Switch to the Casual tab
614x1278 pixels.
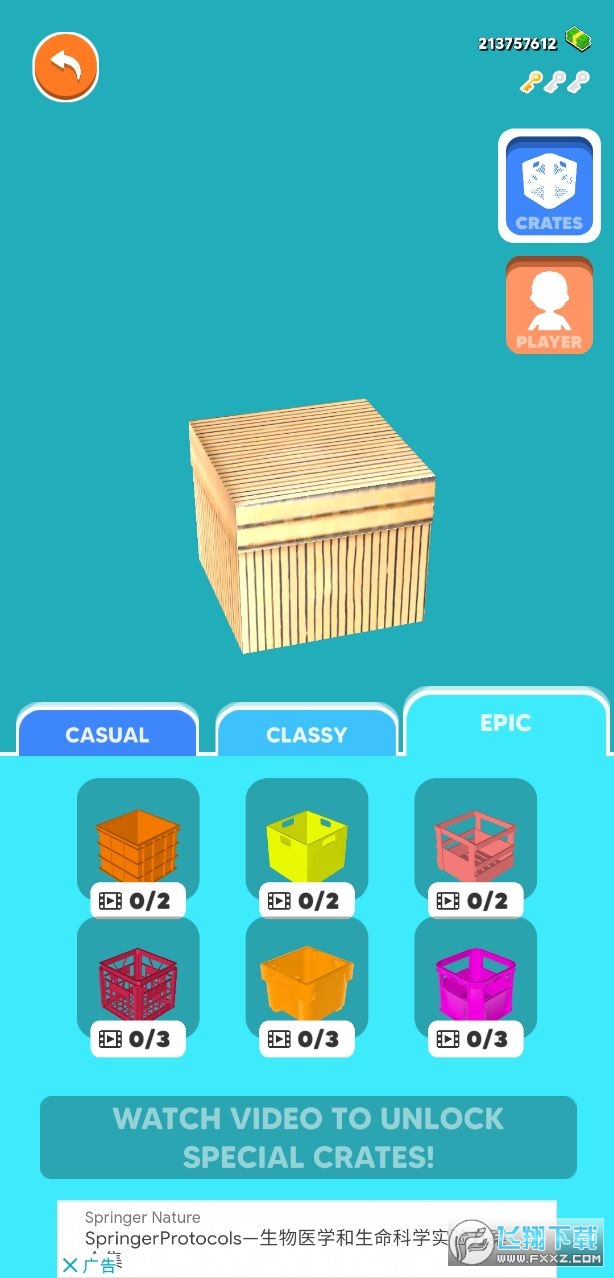(107, 734)
